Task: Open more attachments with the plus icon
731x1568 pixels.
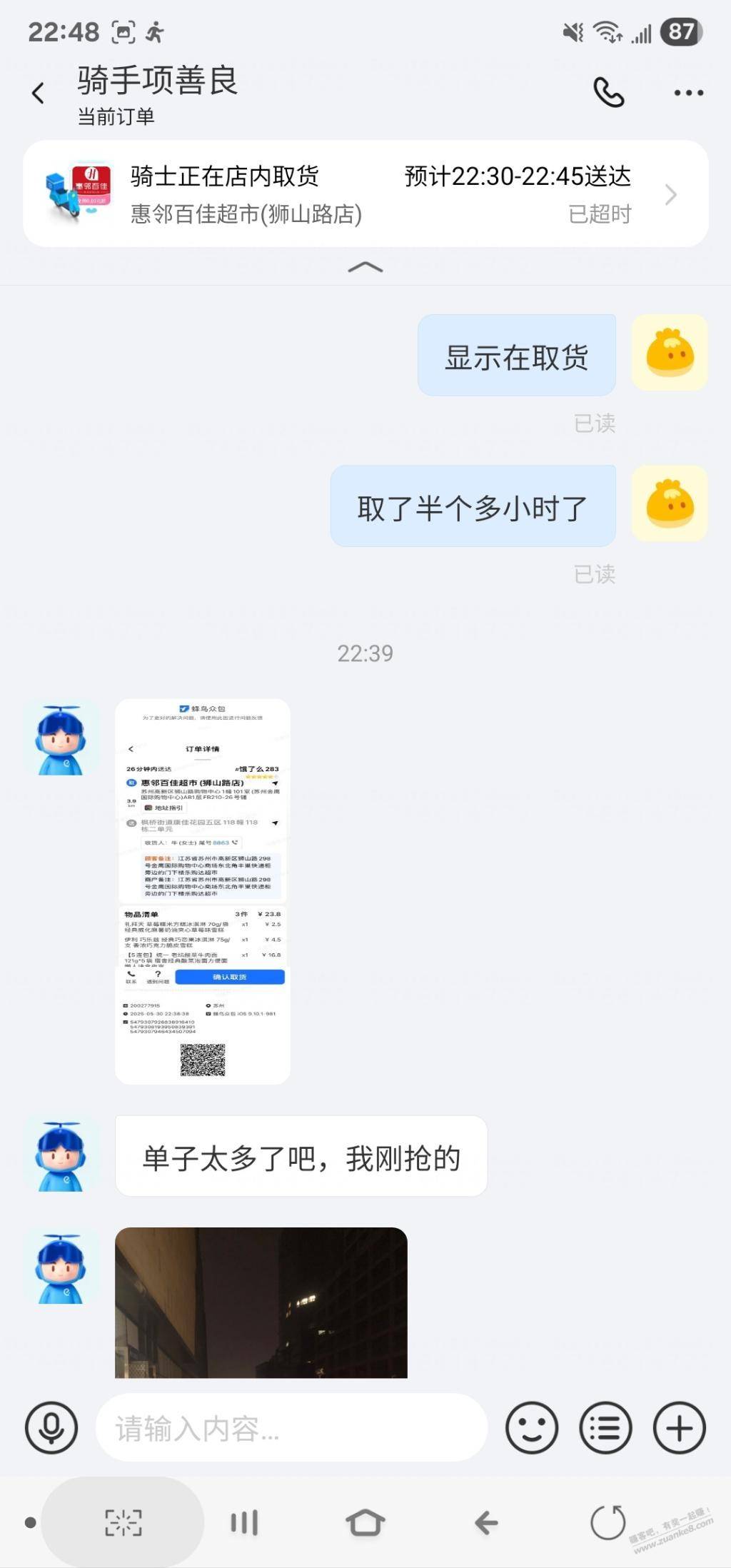Action: (679, 1428)
